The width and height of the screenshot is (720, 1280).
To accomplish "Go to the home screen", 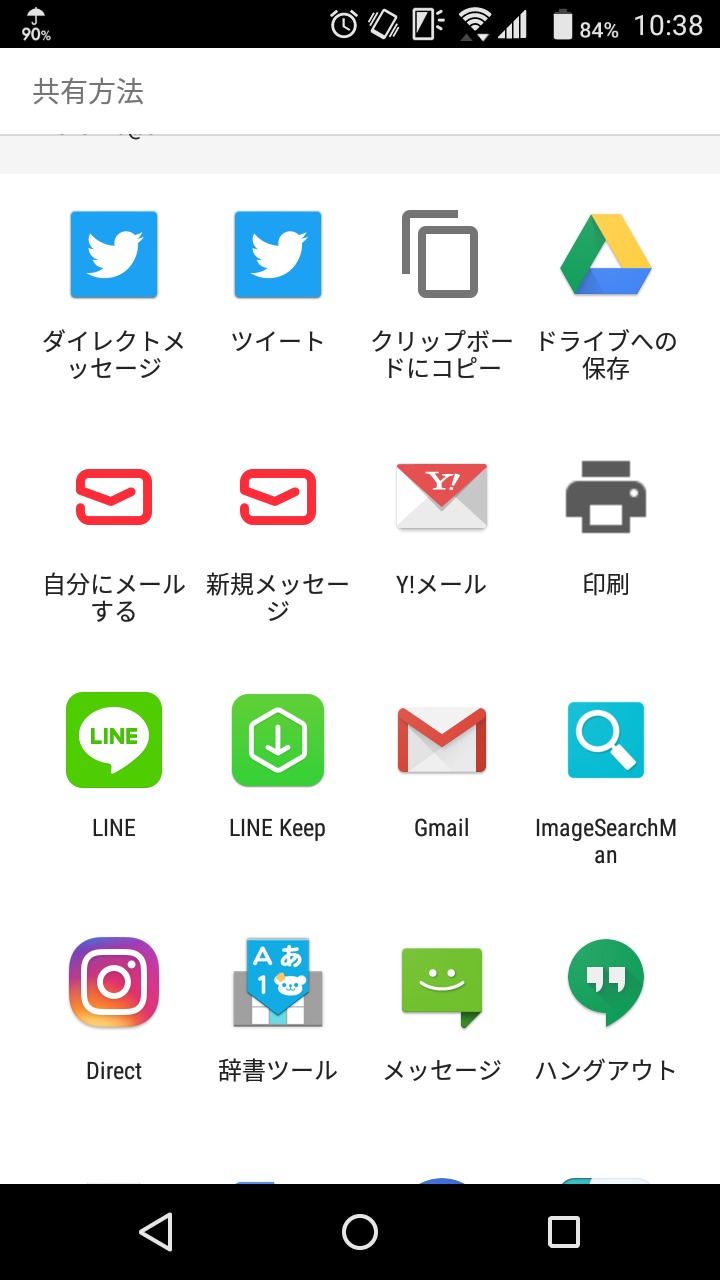I will (360, 1232).
